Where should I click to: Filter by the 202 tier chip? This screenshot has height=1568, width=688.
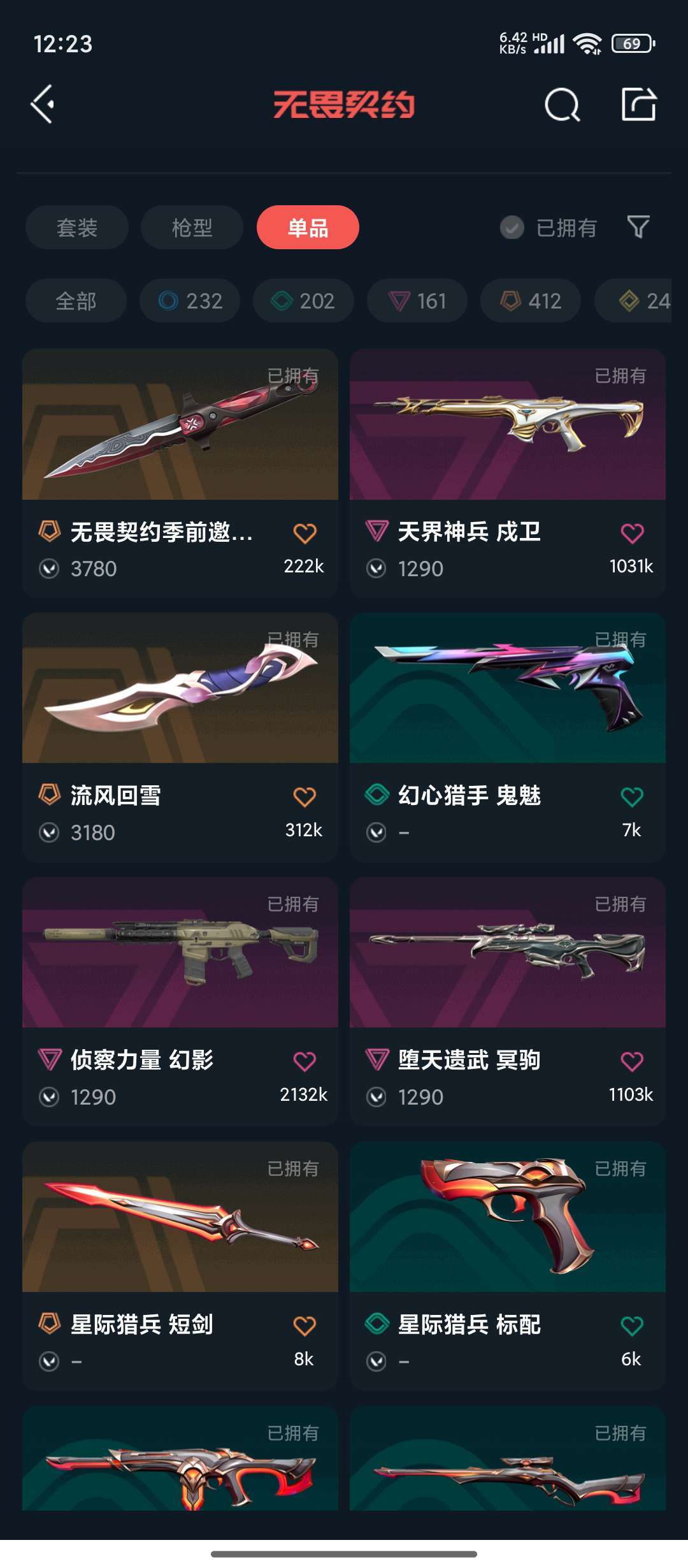point(303,301)
